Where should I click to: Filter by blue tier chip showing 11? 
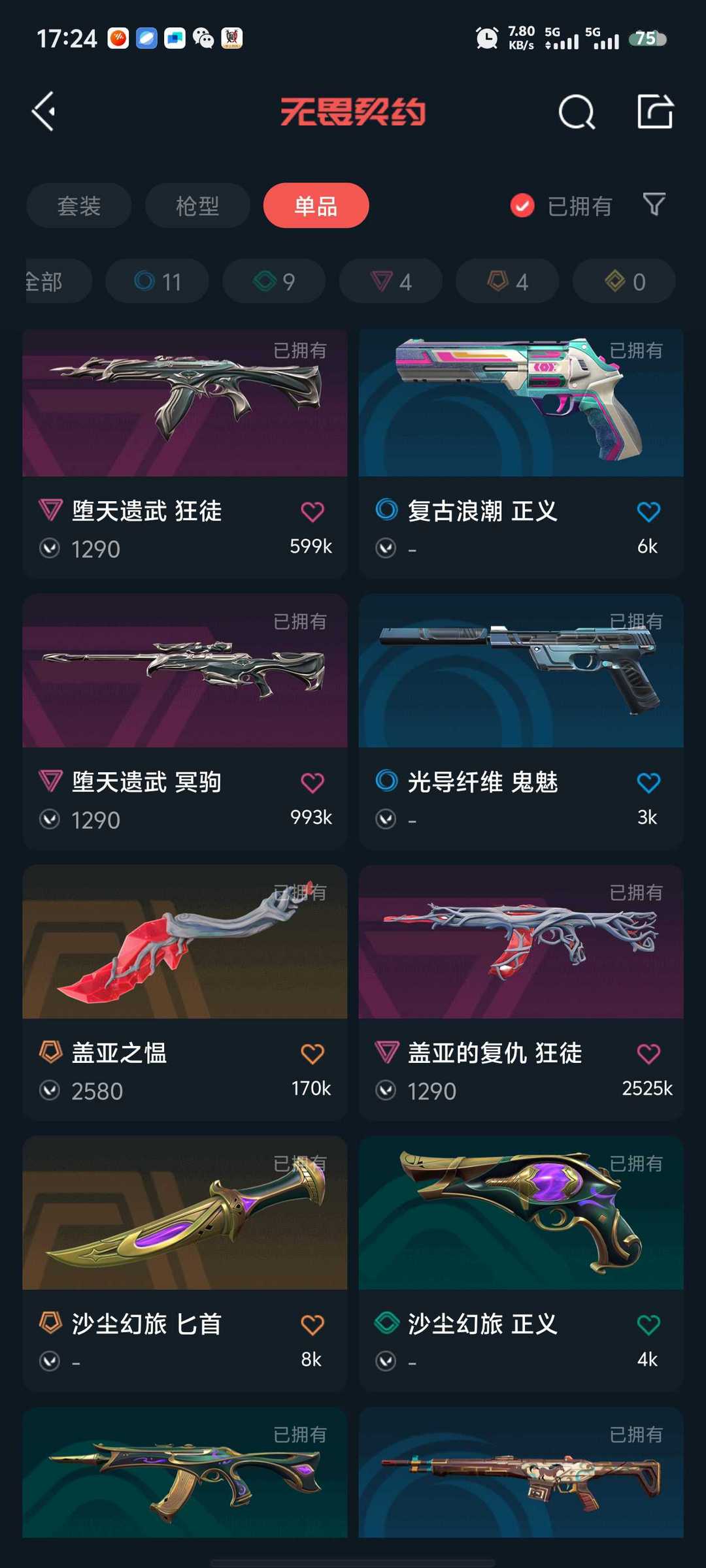click(x=158, y=282)
